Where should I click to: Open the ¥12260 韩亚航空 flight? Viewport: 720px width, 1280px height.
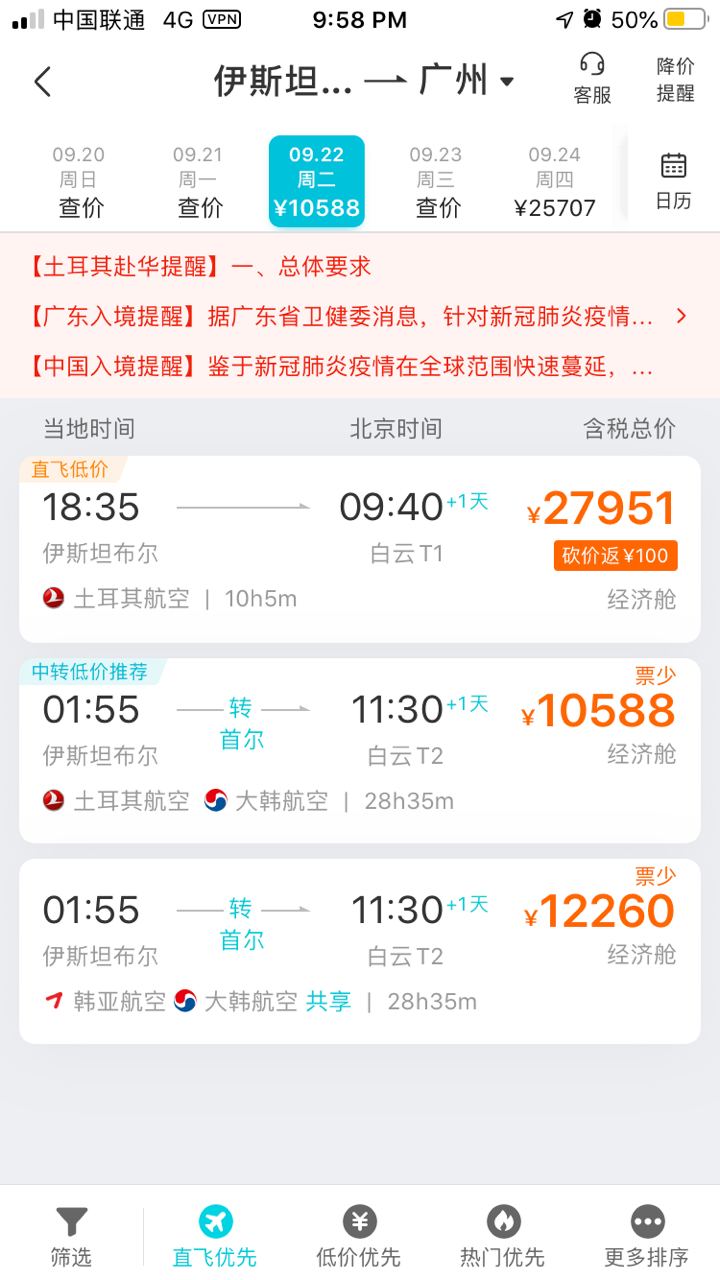tap(360, 951)
